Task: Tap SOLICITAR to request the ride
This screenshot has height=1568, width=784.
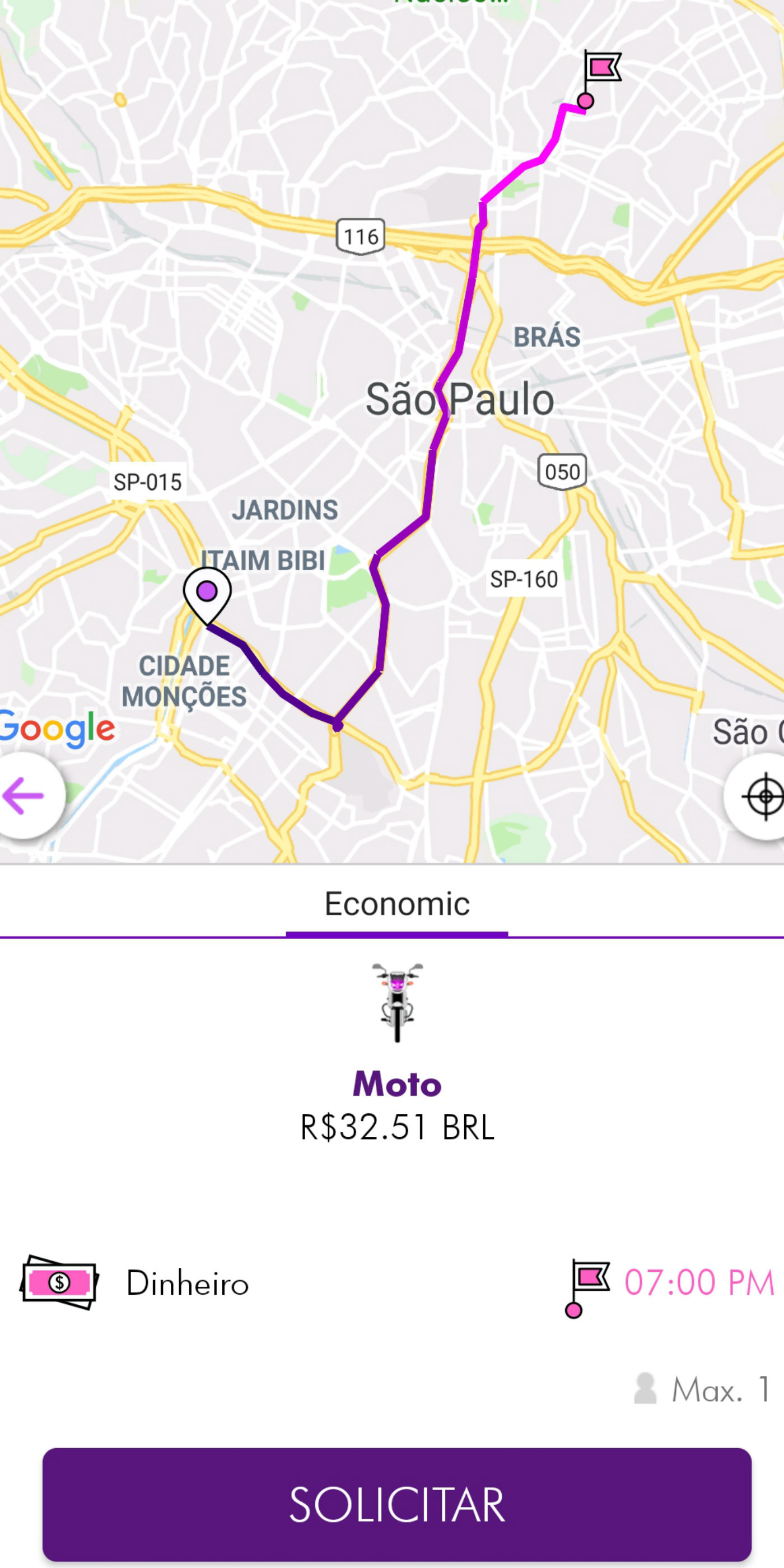Action: click(x=397, y=1504)
